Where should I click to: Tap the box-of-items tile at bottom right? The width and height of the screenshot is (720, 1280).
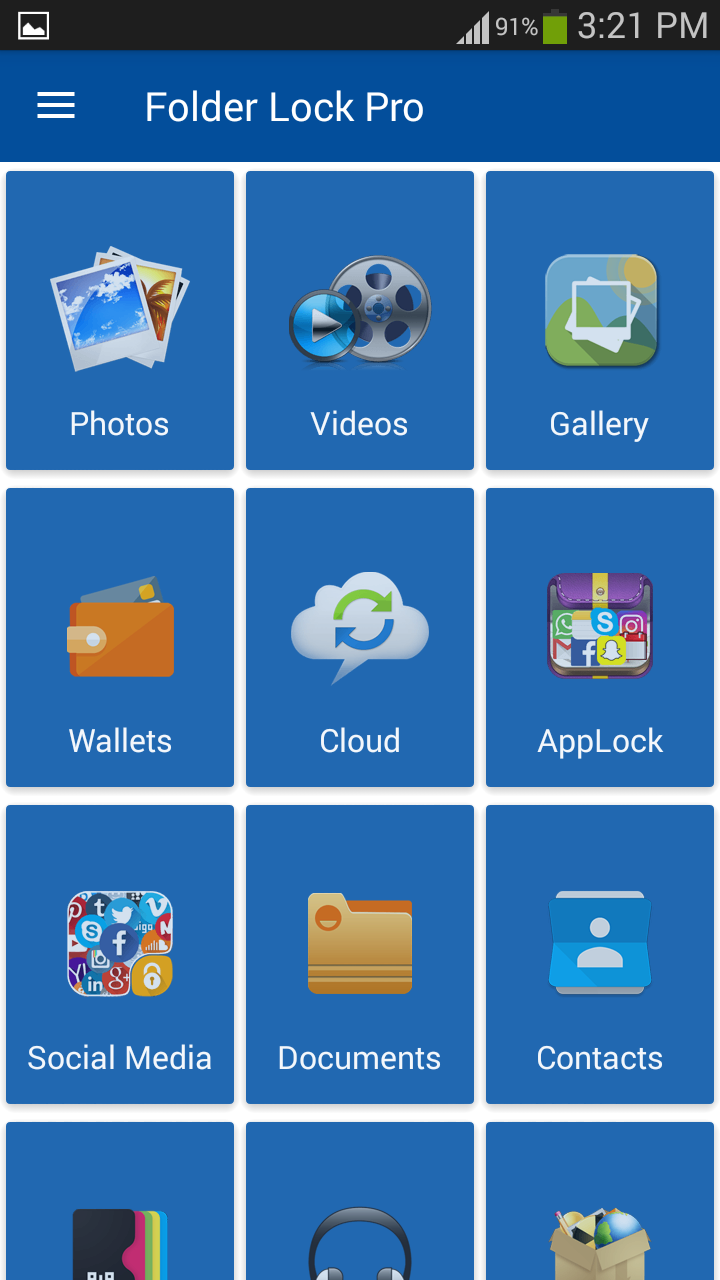click(598, 1240)
